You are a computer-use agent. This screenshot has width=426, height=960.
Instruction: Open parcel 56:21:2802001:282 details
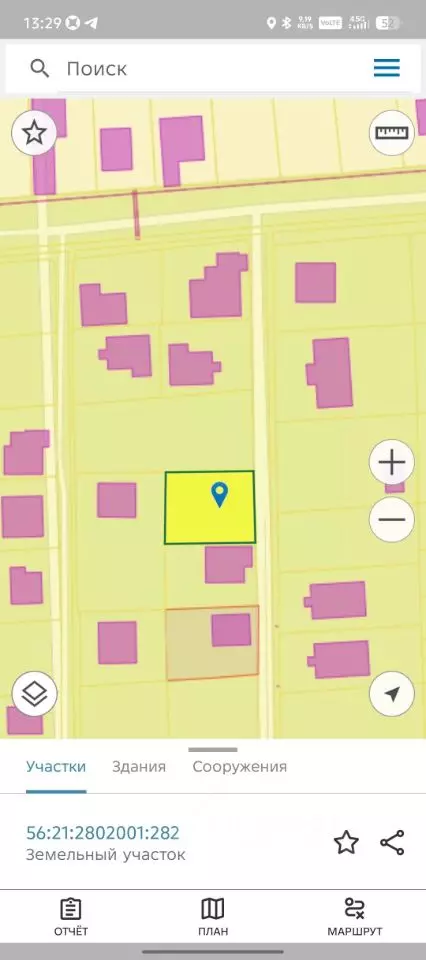tap(103, 833)
